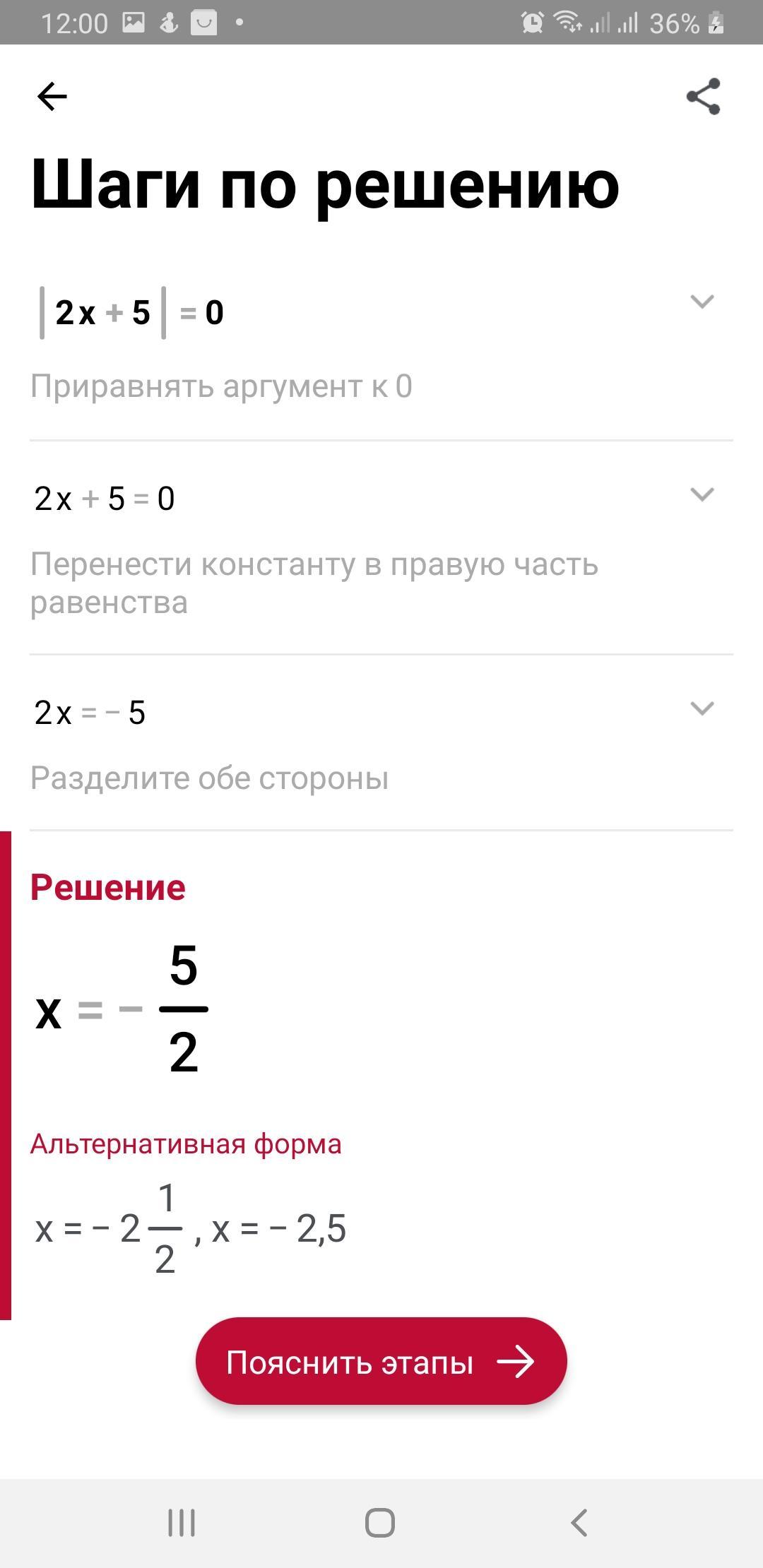Viewport: 763px width, 1568px height.
Task: Tap the Пояснить этапы button
Action: pyautogui.click(x=381, y=1362)
